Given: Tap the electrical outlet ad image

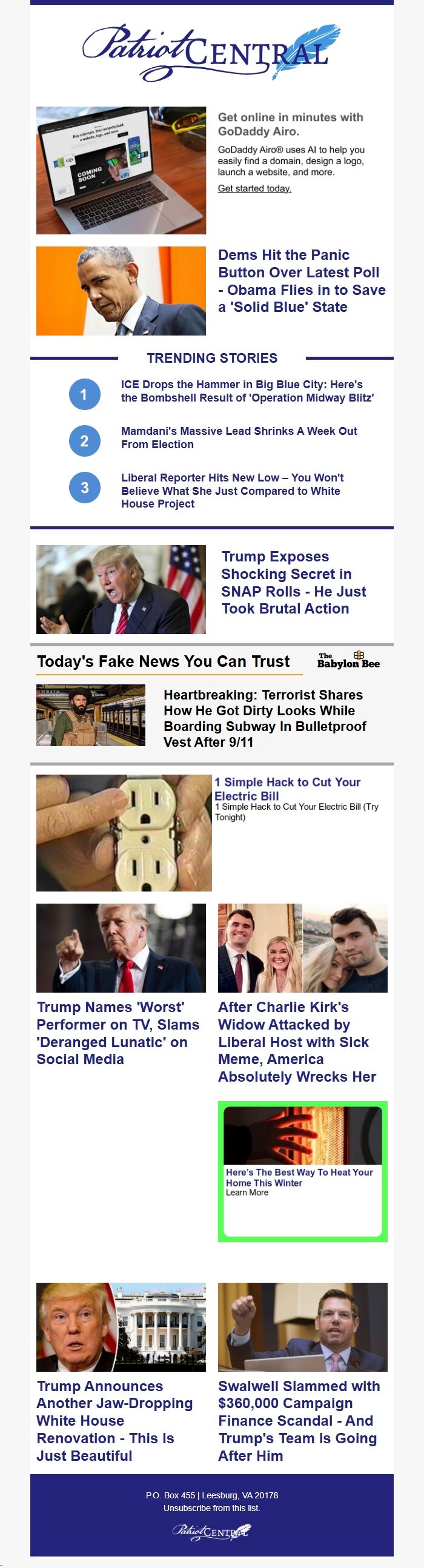Looking at the screenshot, I should (x=124, y=833).
